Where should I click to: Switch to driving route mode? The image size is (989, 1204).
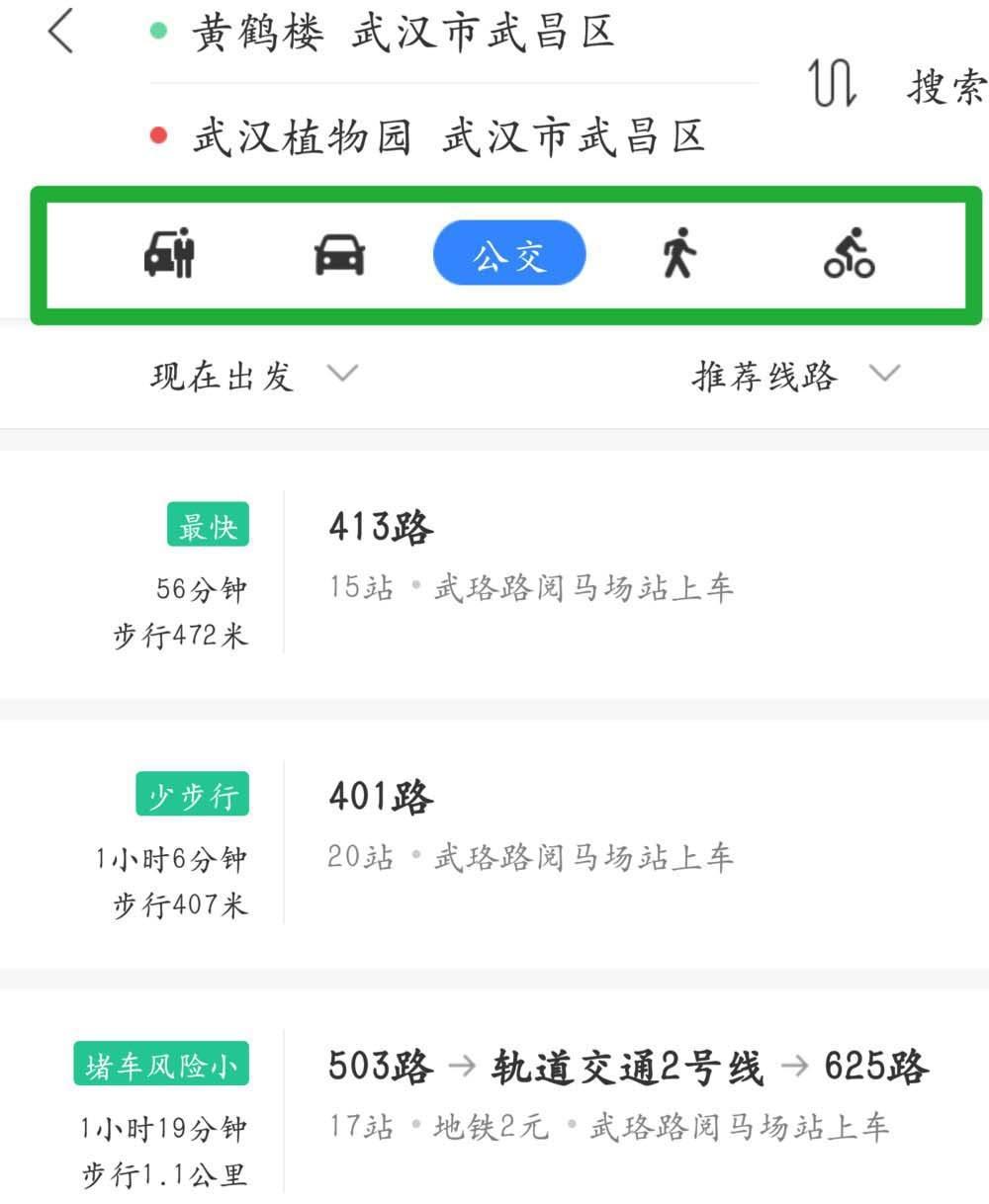[x=338, y=253]
